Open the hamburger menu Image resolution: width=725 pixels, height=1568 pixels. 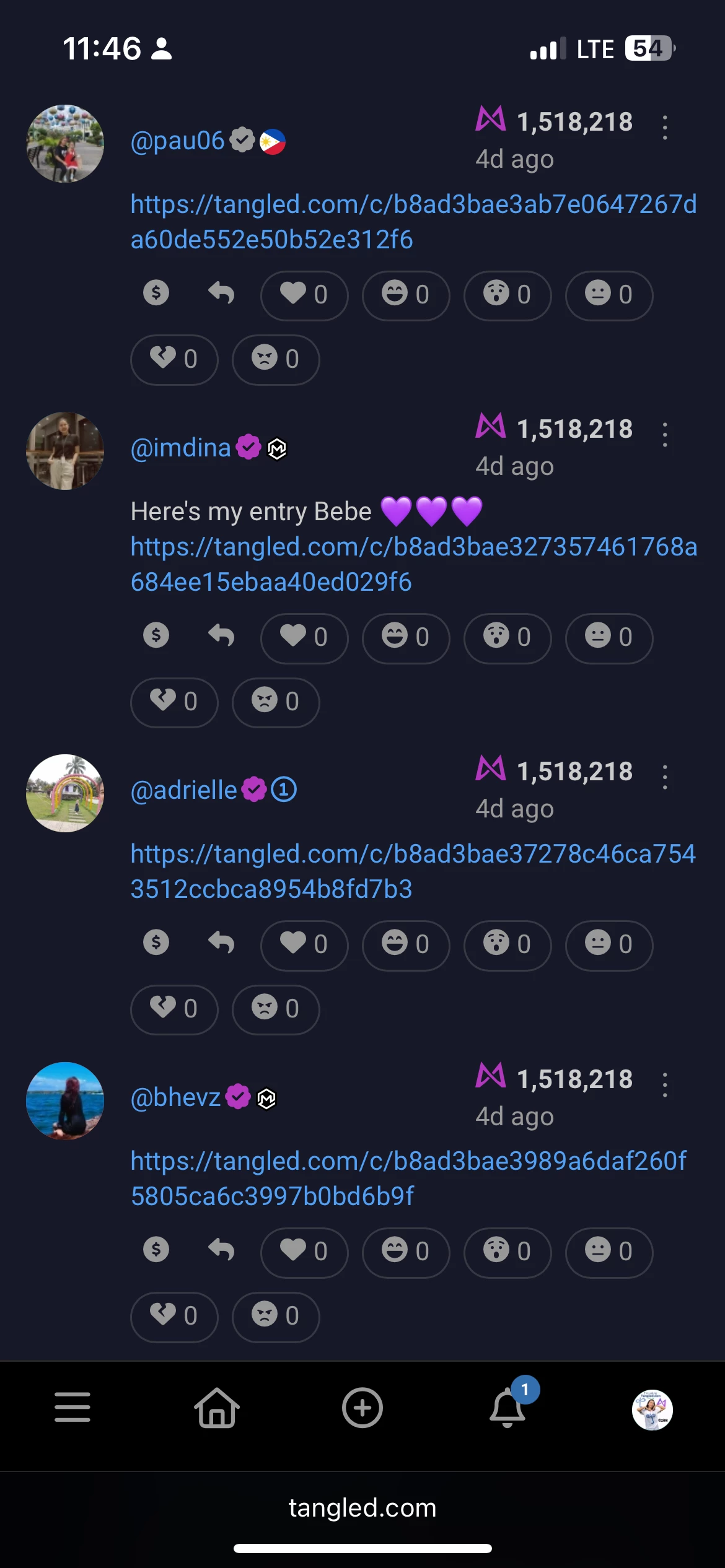point(72,1407)
